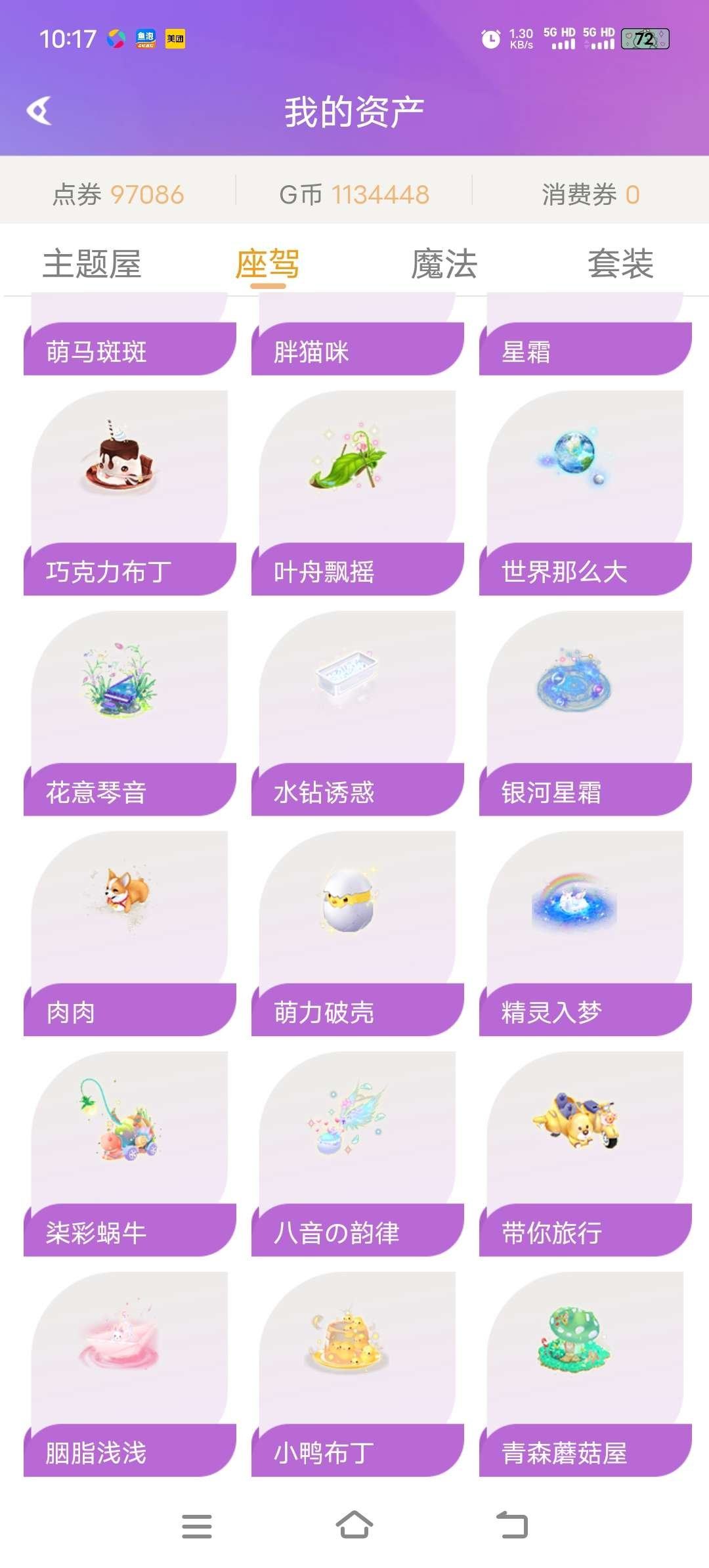
Task: Tap the back arrow on 我的资产 page
Action: (x=39, y=110)
